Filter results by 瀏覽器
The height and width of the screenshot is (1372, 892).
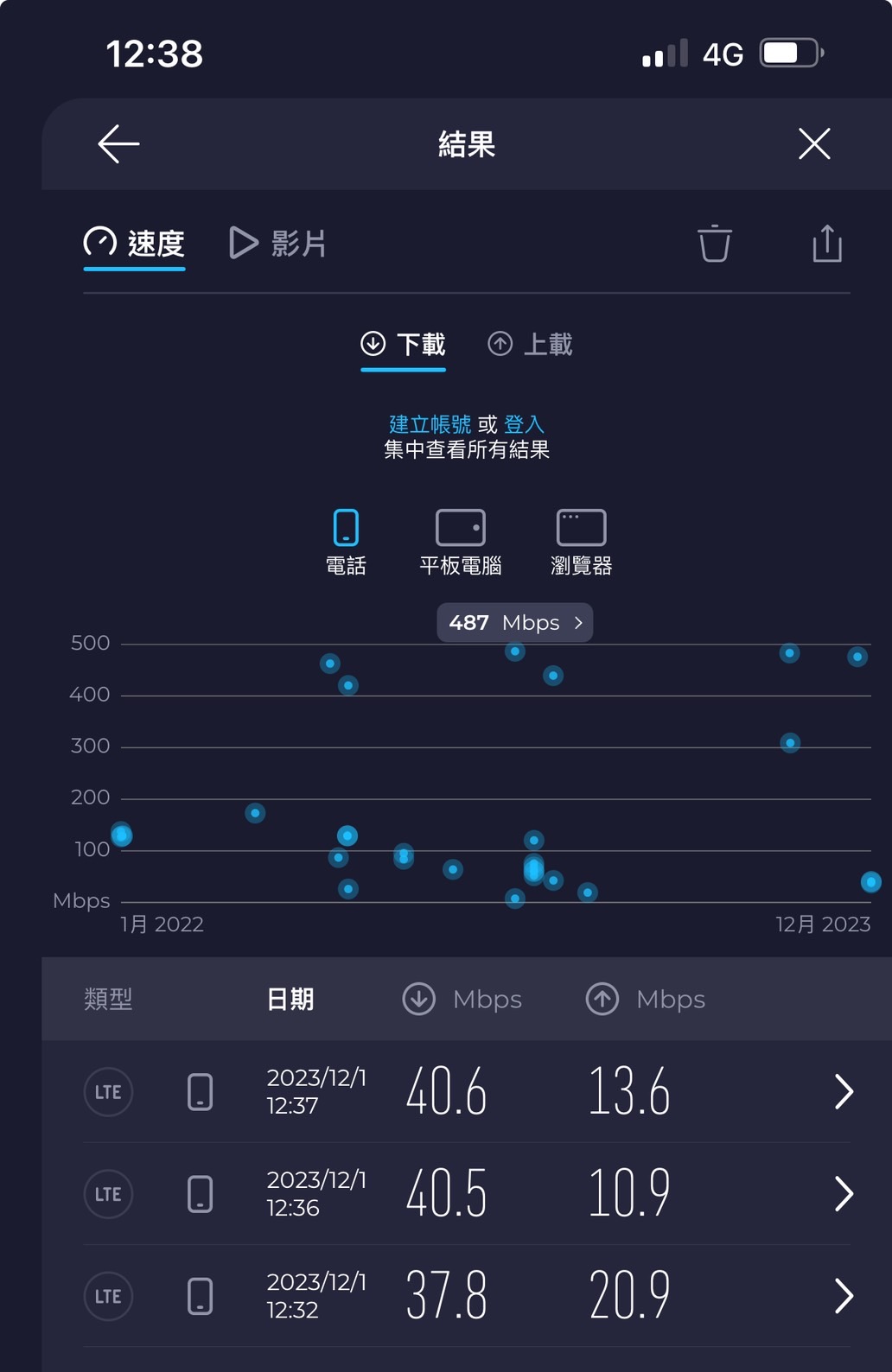581,542
